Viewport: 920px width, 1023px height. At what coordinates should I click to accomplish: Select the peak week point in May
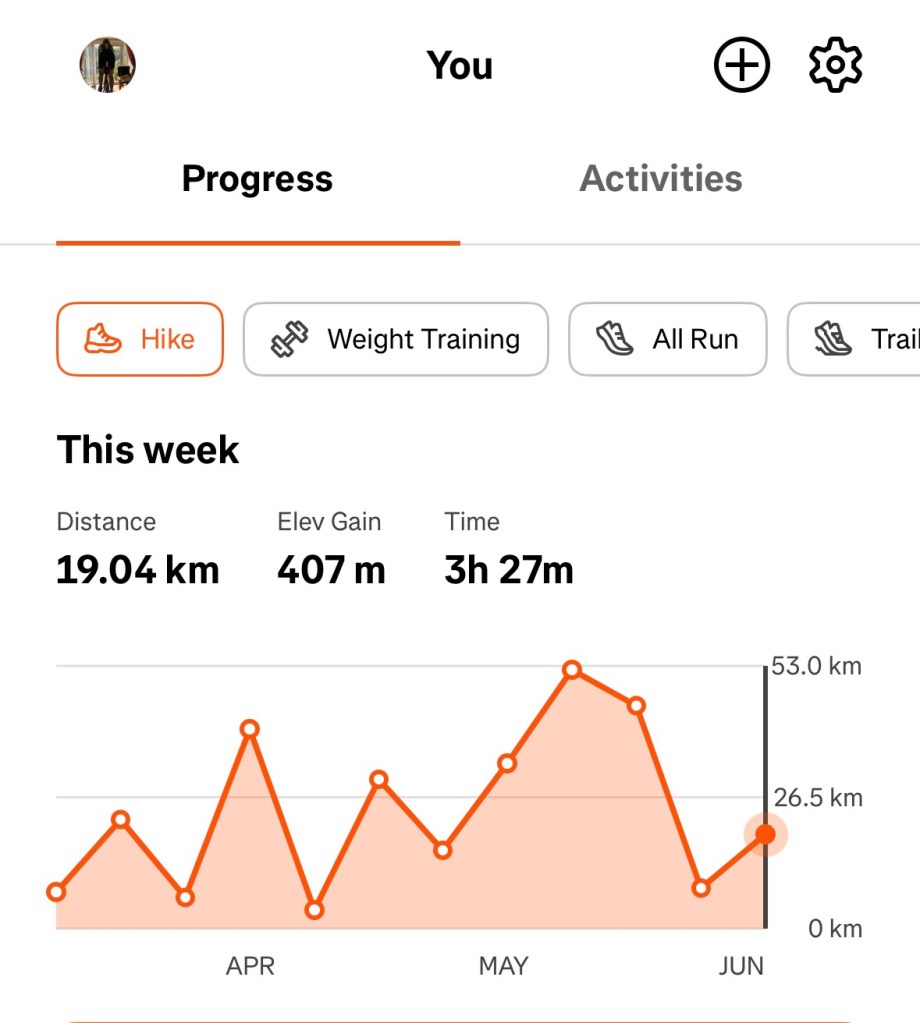coord(572,669)
